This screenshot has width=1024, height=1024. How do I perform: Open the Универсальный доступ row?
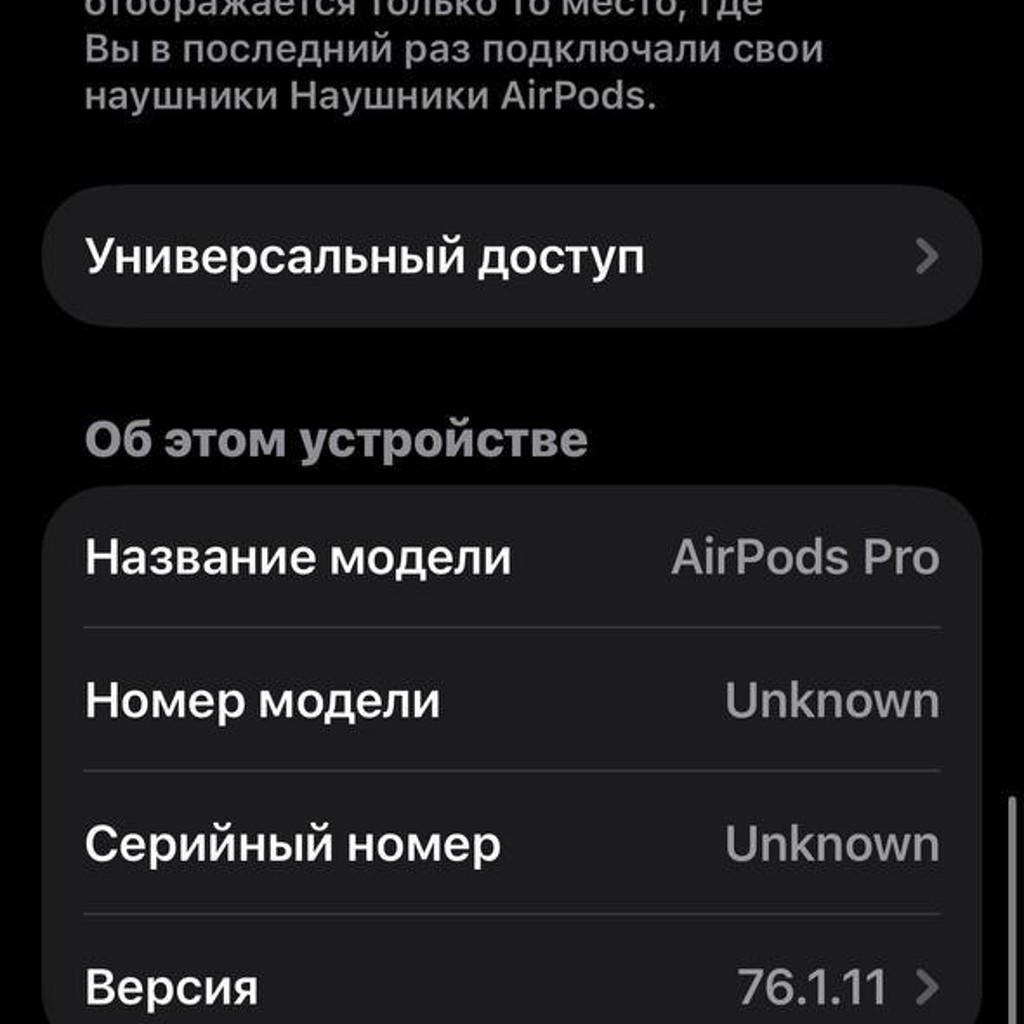tap(512, 256)
